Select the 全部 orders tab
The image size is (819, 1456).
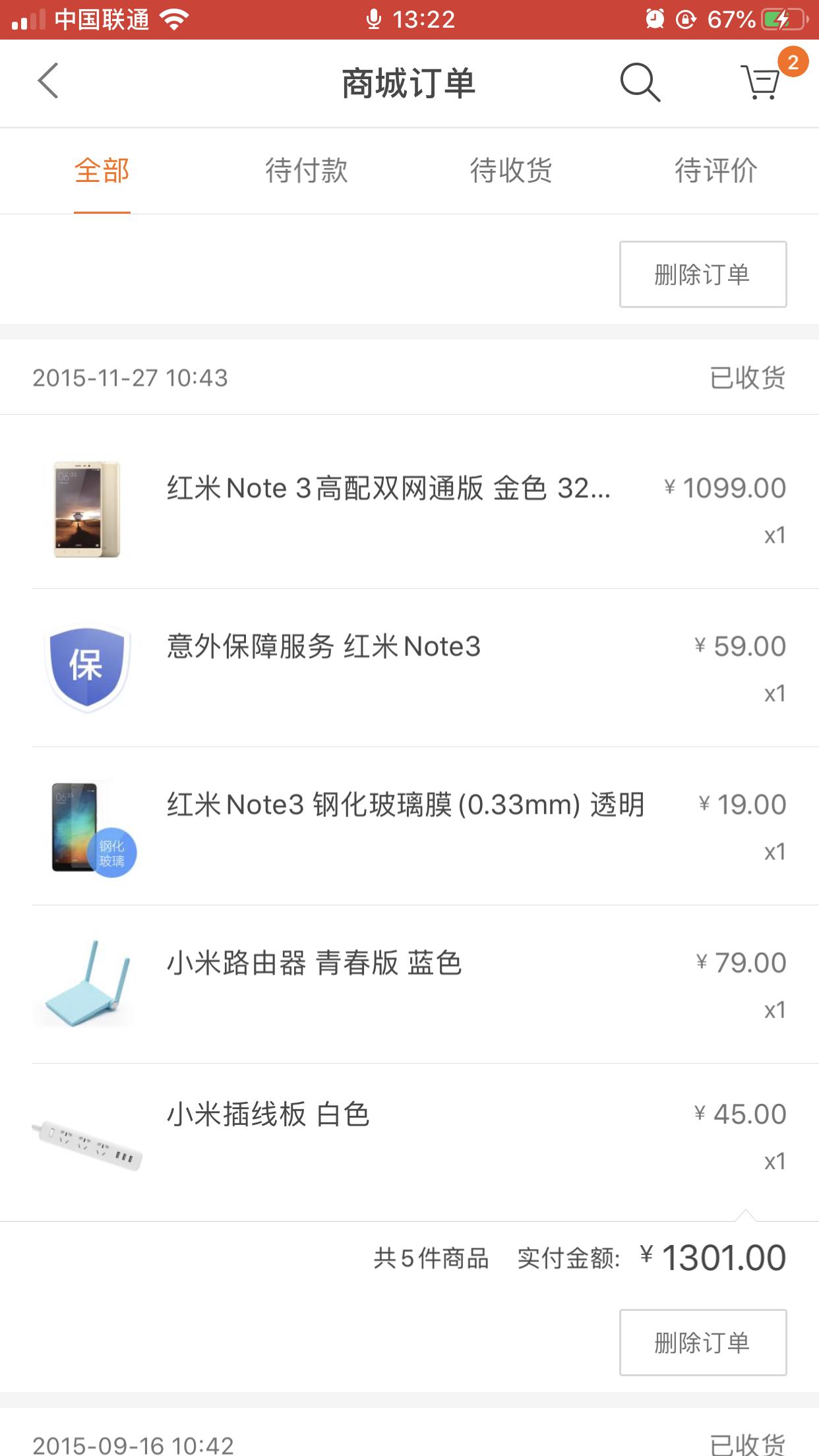pyautogui.click(x=103, y=170)
